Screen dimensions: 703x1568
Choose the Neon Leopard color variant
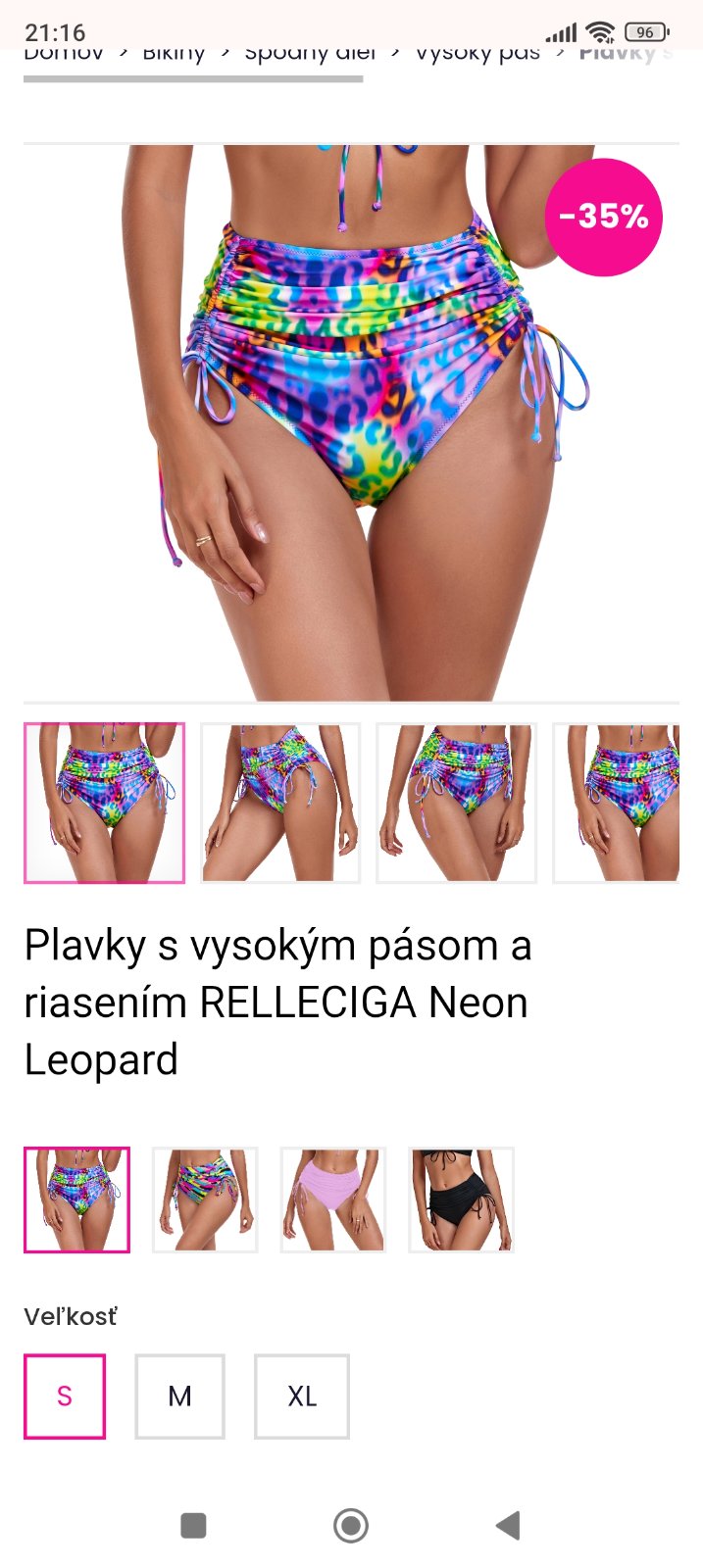pos(76,1200)
